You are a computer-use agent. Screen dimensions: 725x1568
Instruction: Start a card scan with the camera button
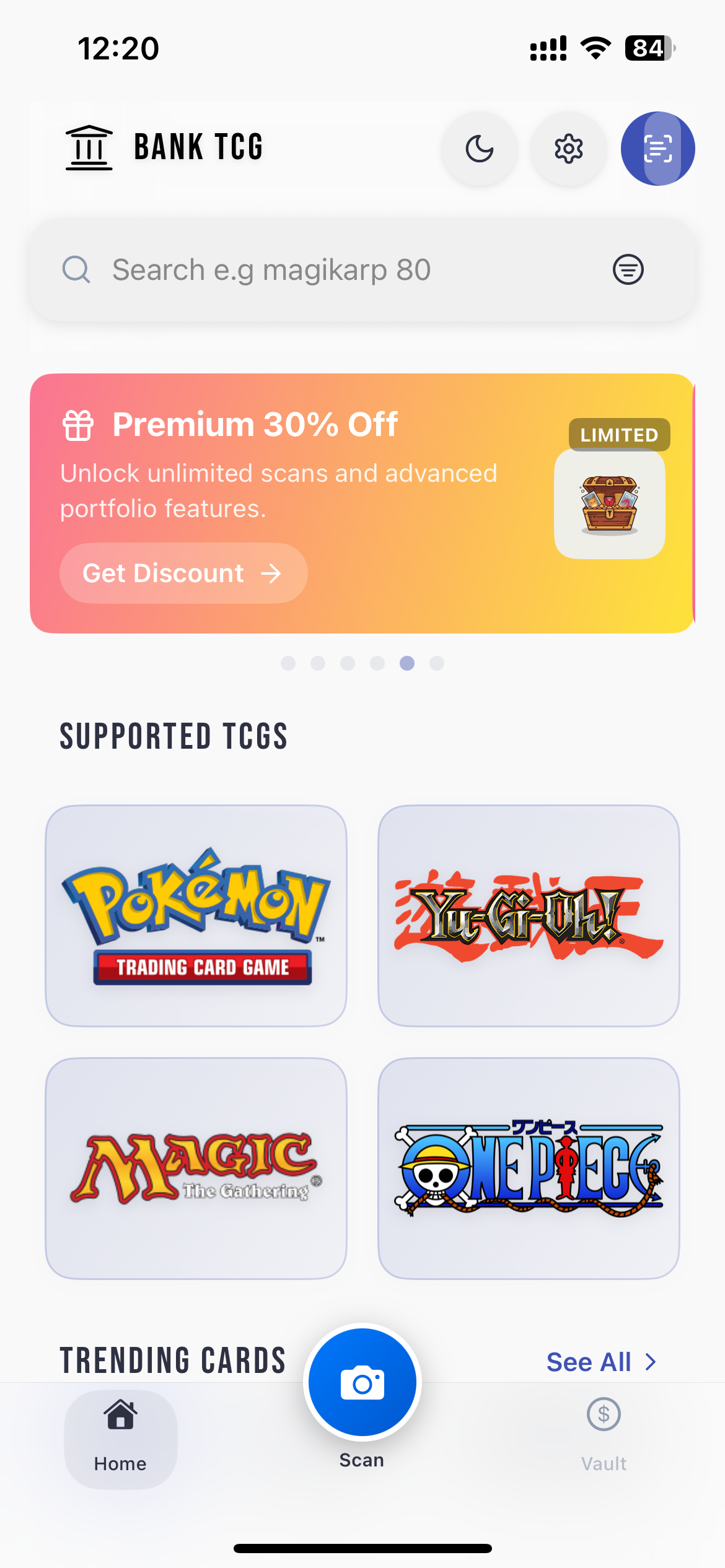click(x=362, y=1382)
